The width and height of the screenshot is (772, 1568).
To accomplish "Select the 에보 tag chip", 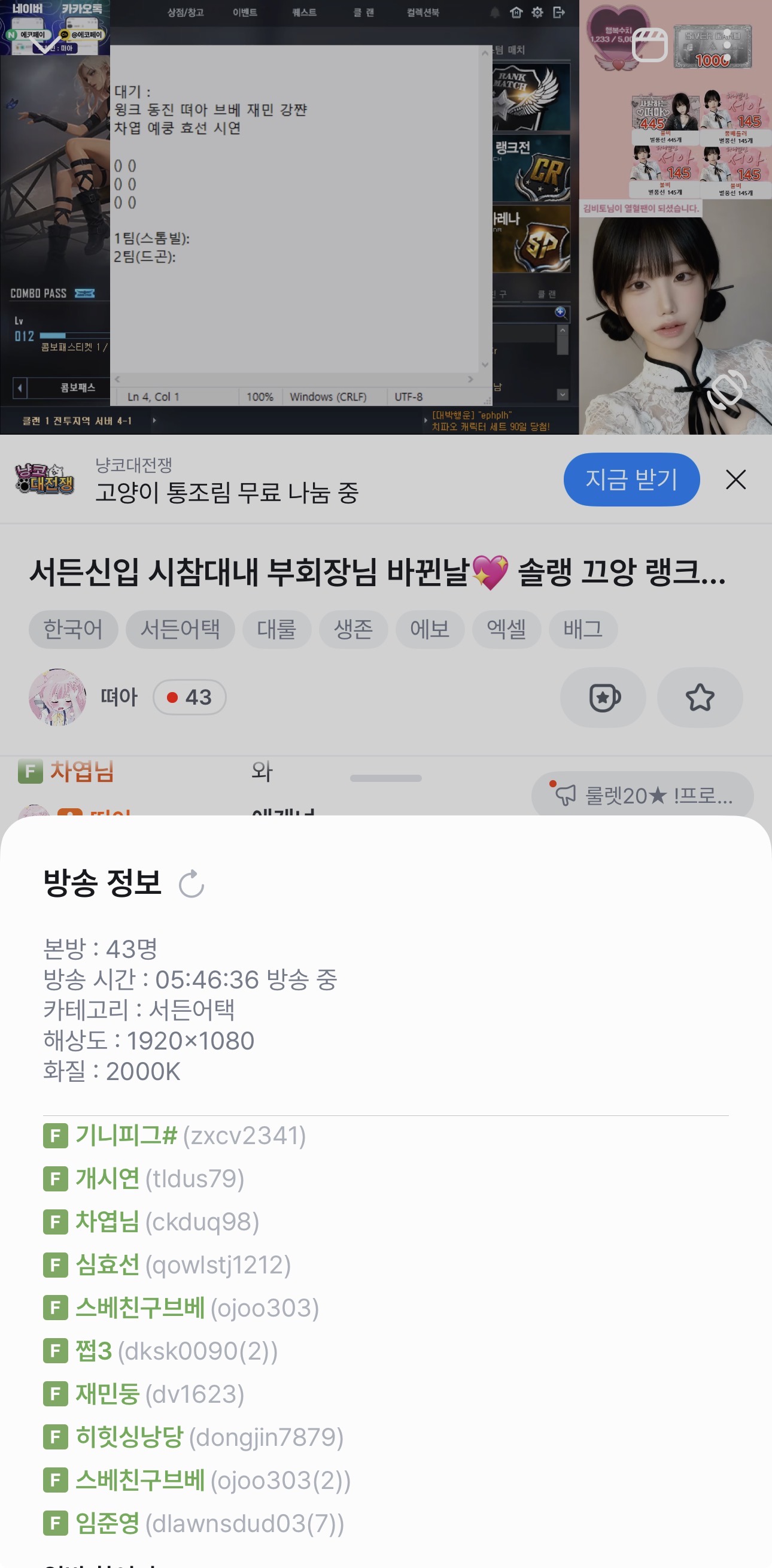I will click(430, 629).
